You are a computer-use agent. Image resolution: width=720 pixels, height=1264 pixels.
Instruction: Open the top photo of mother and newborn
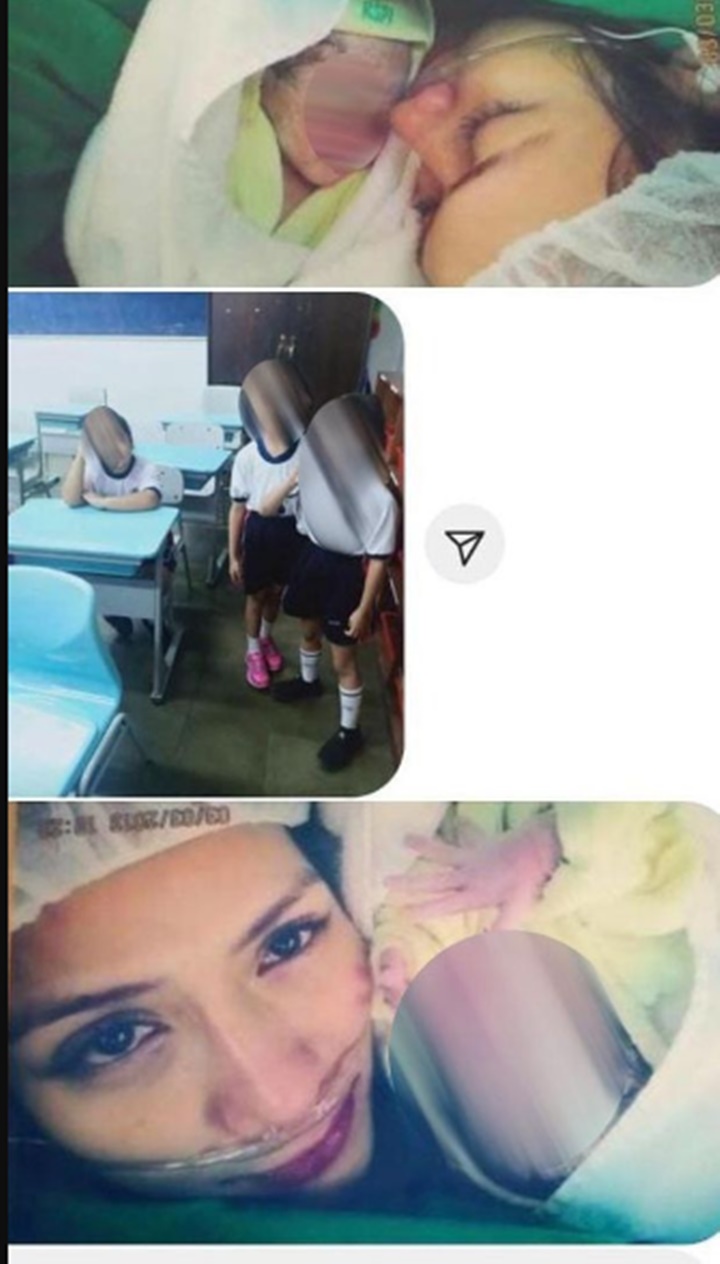pyautogui.click(x=364, y=142)
